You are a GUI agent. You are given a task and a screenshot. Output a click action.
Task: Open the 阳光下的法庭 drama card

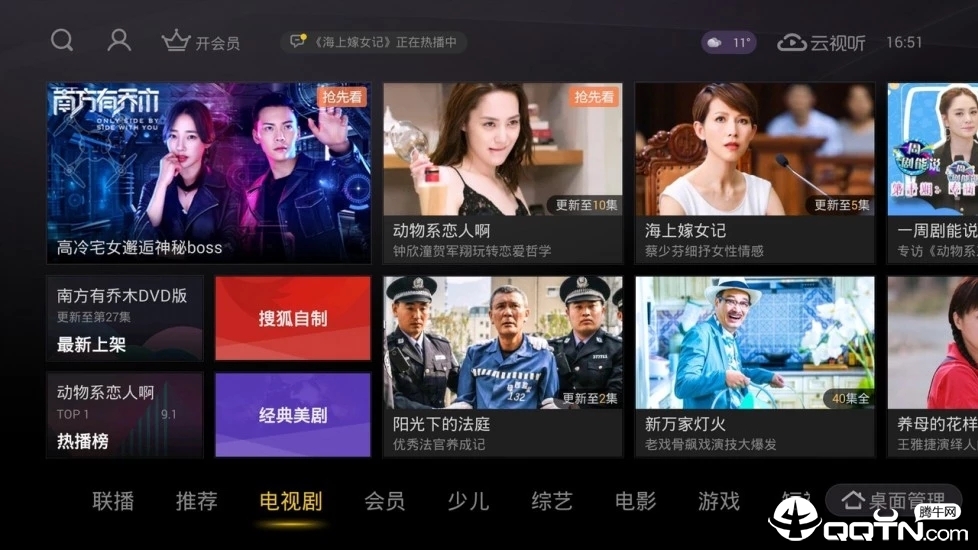point(502,367)
